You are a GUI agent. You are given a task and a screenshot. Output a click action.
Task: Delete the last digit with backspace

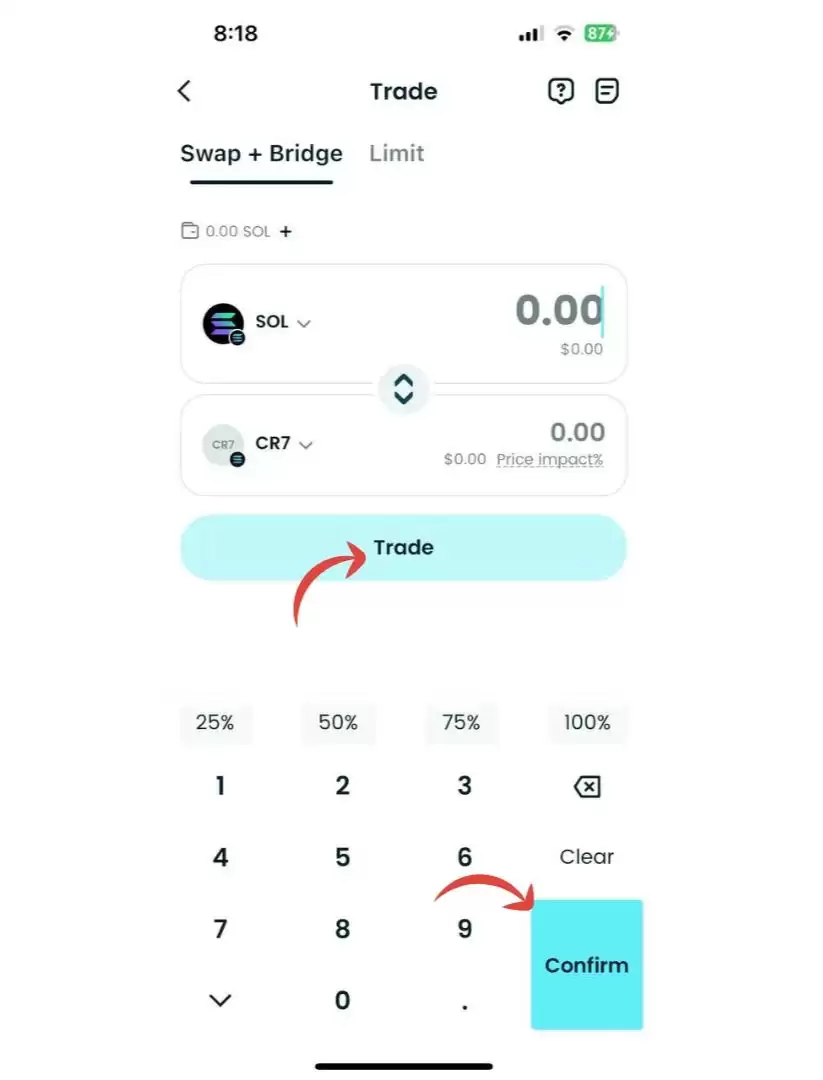point(587,787)
